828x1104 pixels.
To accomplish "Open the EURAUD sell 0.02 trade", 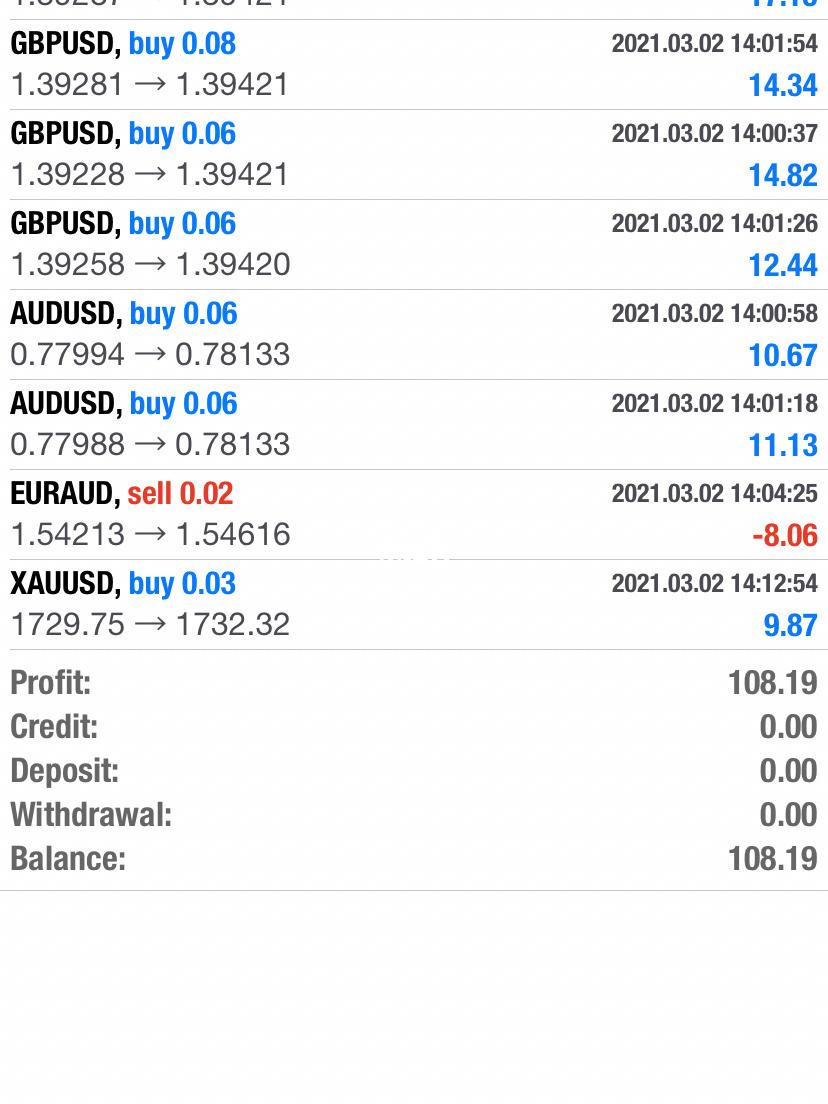I will pos(414,514).
